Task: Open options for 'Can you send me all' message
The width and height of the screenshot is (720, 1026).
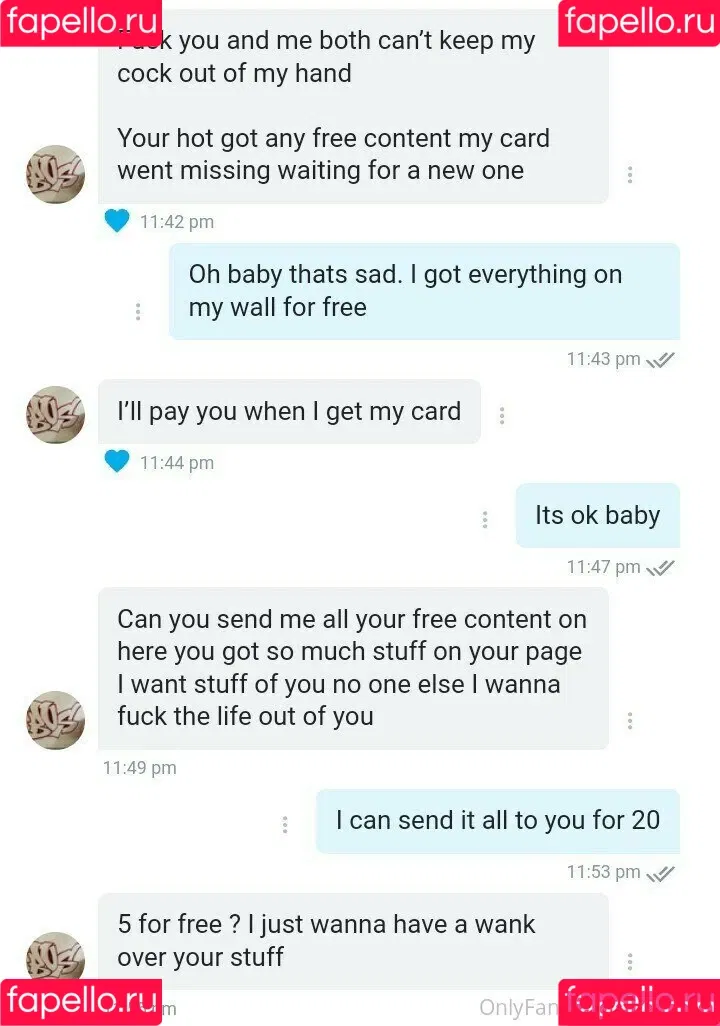Action: [629, 720]
